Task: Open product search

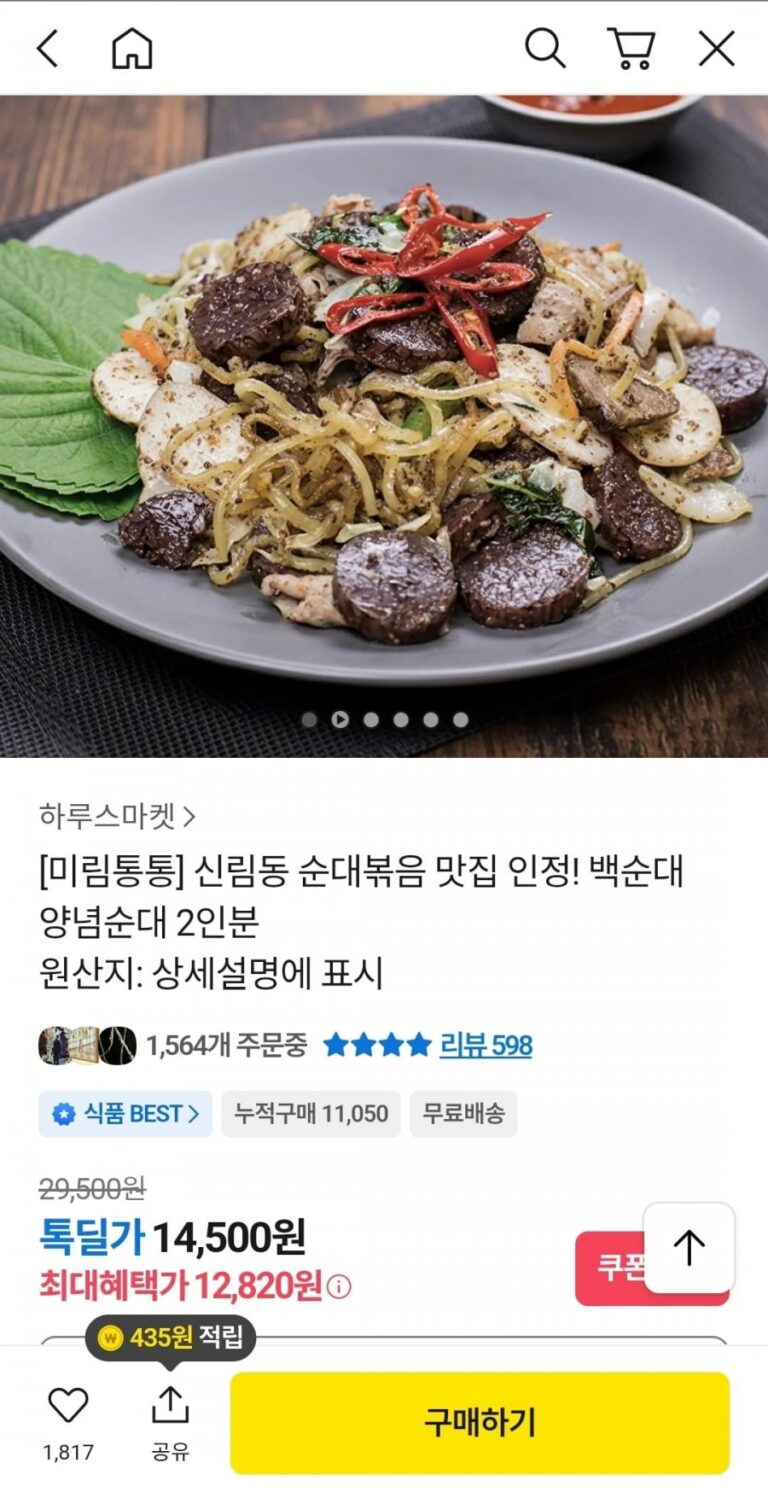Action: click(x=545, y=48)
